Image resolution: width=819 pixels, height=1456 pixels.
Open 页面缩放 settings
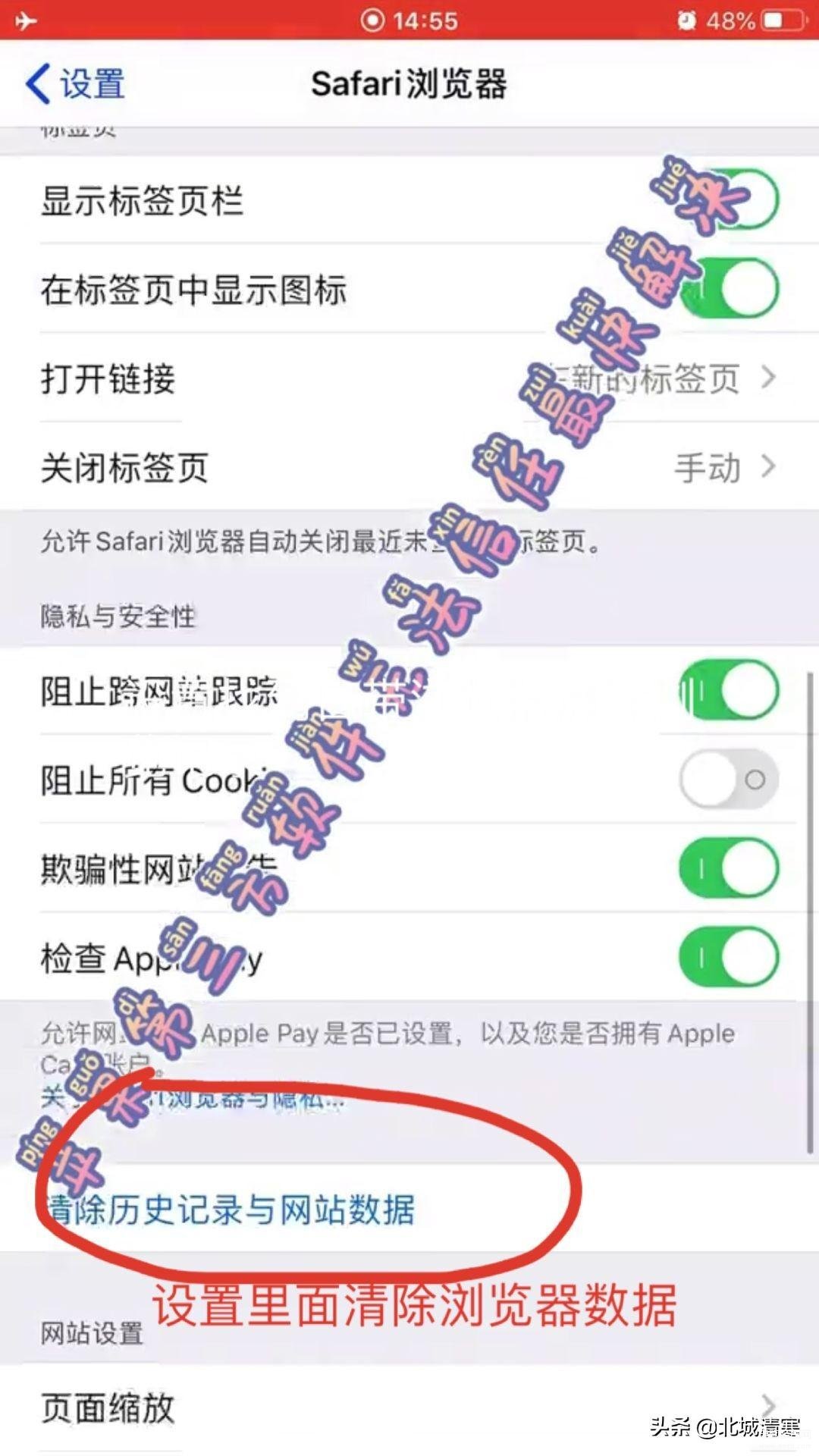(409, 1407)
